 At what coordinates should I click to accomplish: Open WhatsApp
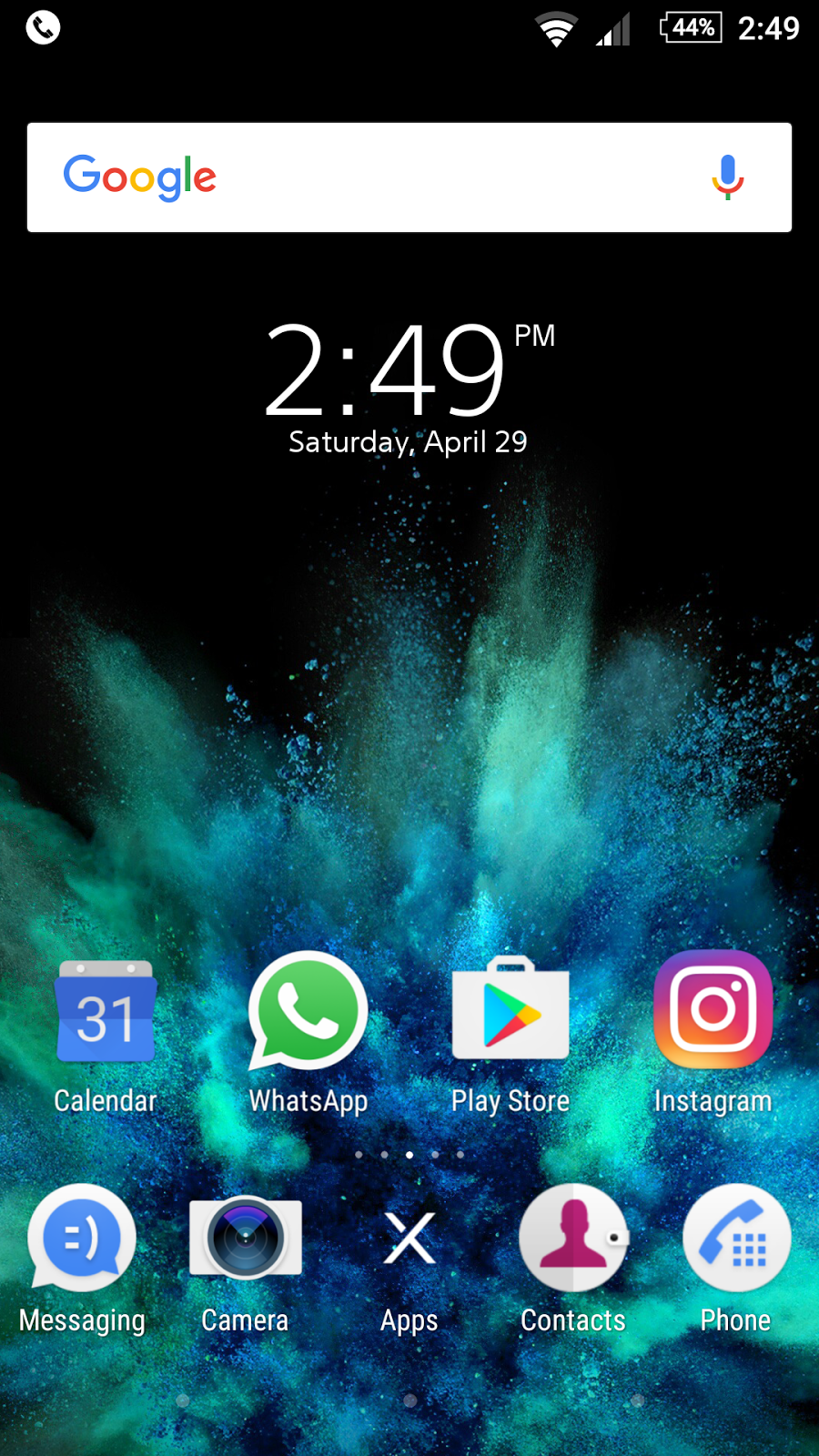(308, 1010)
